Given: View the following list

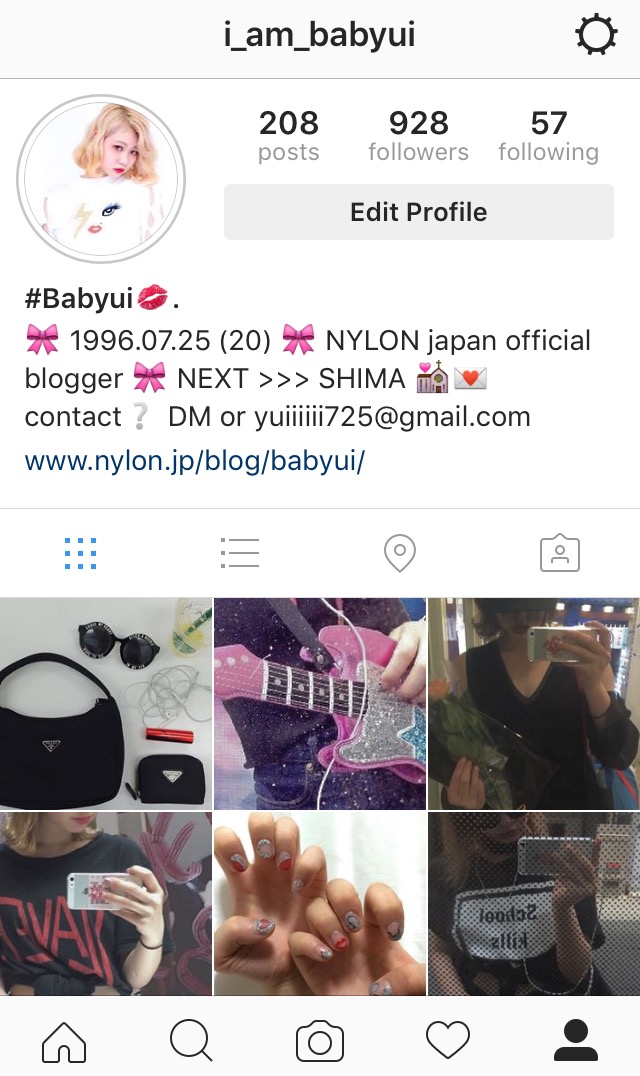Looking at the screenshot, I should pos(548,136).
